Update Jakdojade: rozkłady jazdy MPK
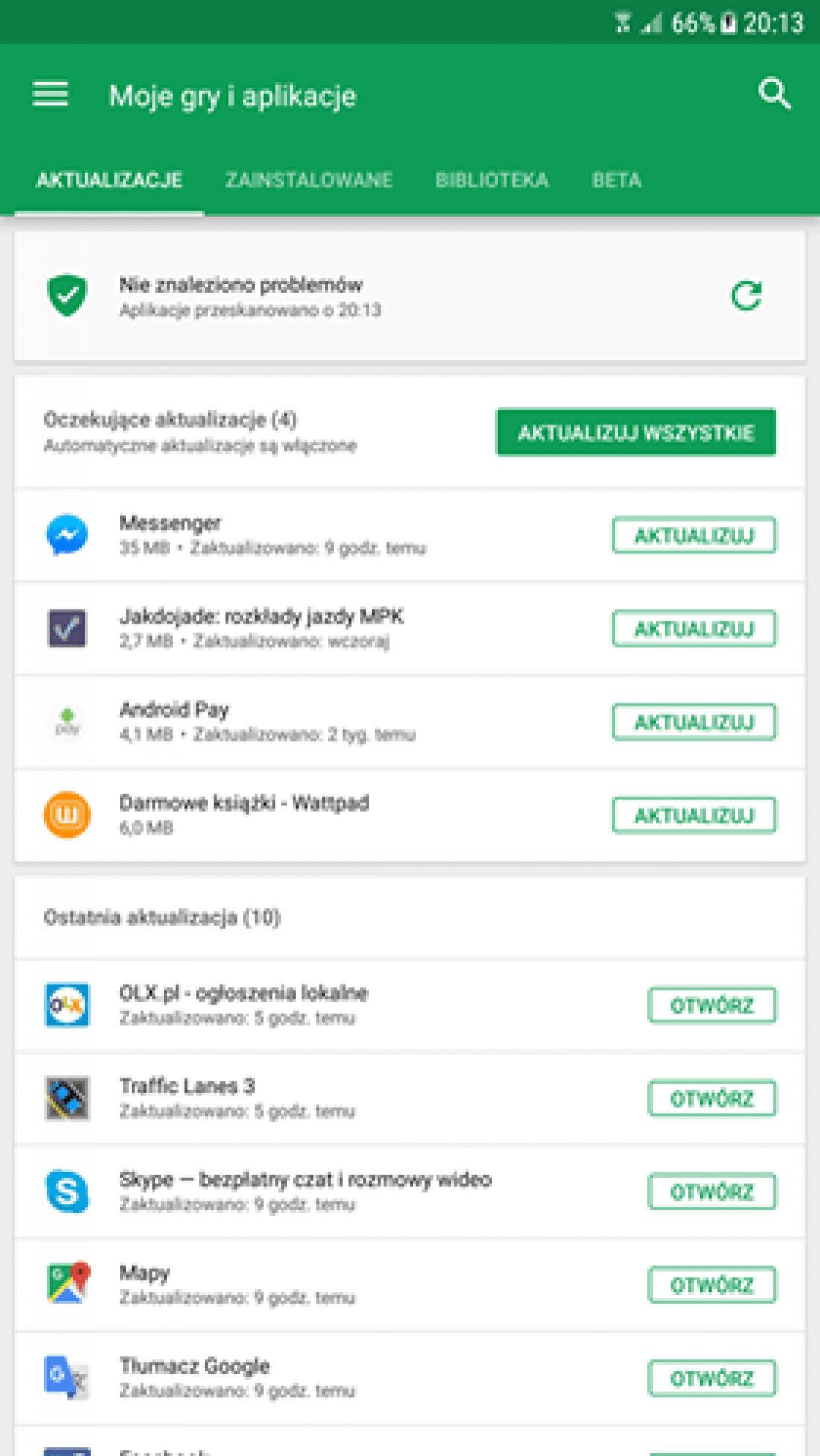 point(694,629)
